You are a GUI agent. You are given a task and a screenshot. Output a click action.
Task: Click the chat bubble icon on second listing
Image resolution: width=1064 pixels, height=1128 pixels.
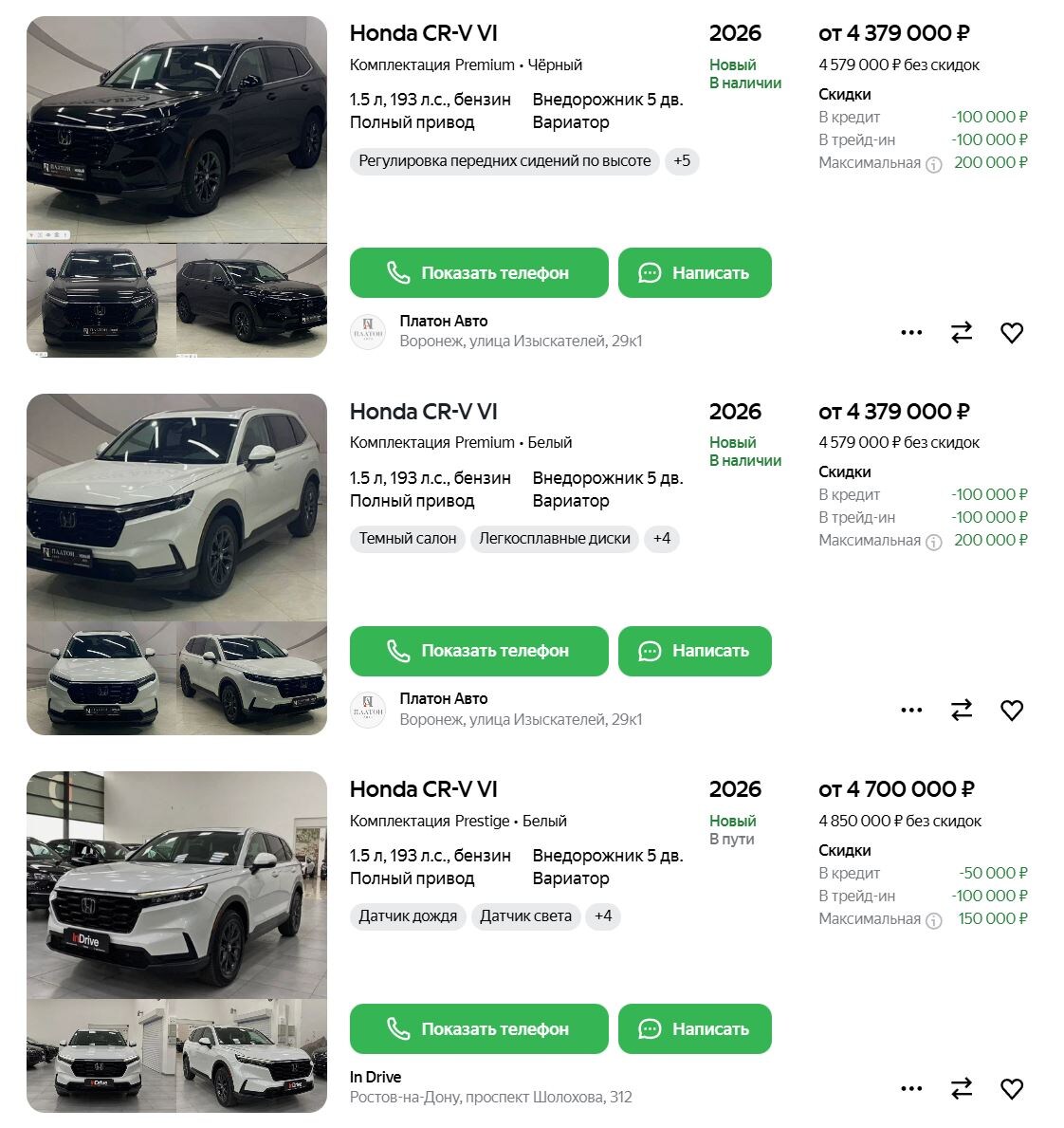(649, 651)
